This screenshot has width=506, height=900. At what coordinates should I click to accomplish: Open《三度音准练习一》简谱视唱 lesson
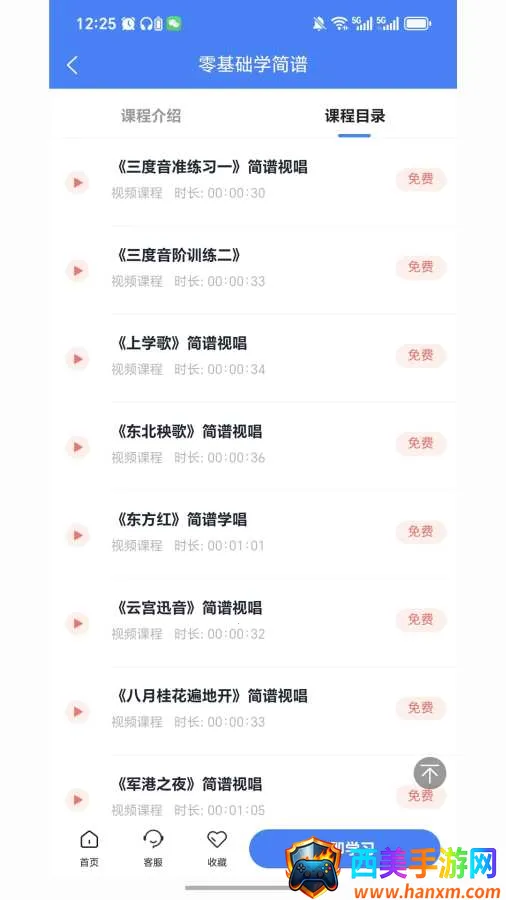[x=253, y=180]
